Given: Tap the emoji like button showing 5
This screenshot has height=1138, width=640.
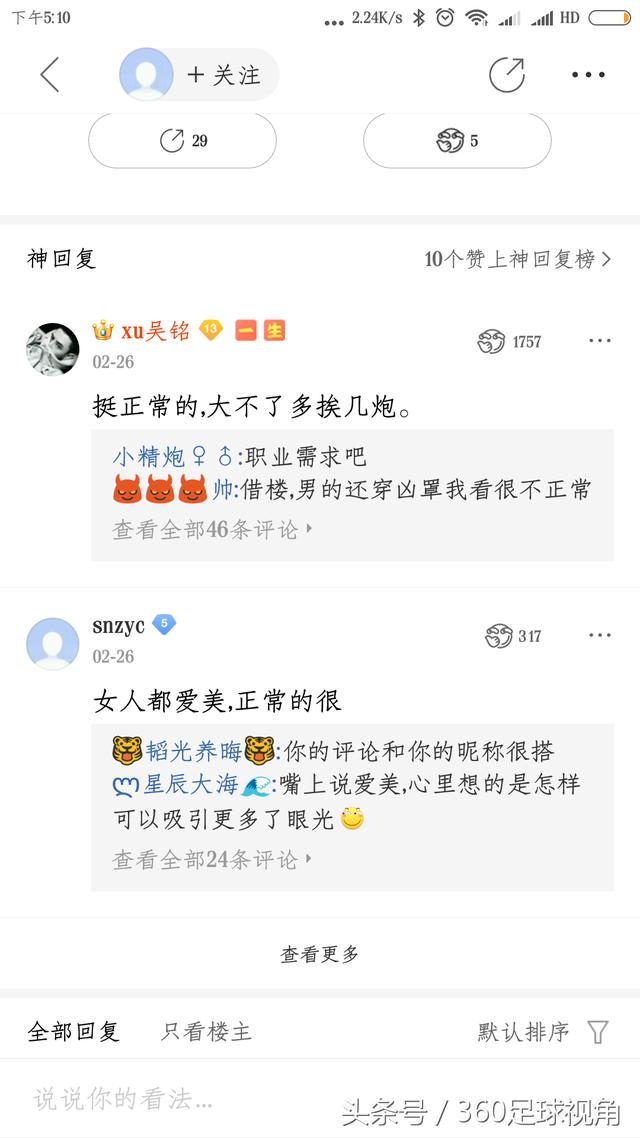Looking at the screenshot, I should [x=456, y=141].
